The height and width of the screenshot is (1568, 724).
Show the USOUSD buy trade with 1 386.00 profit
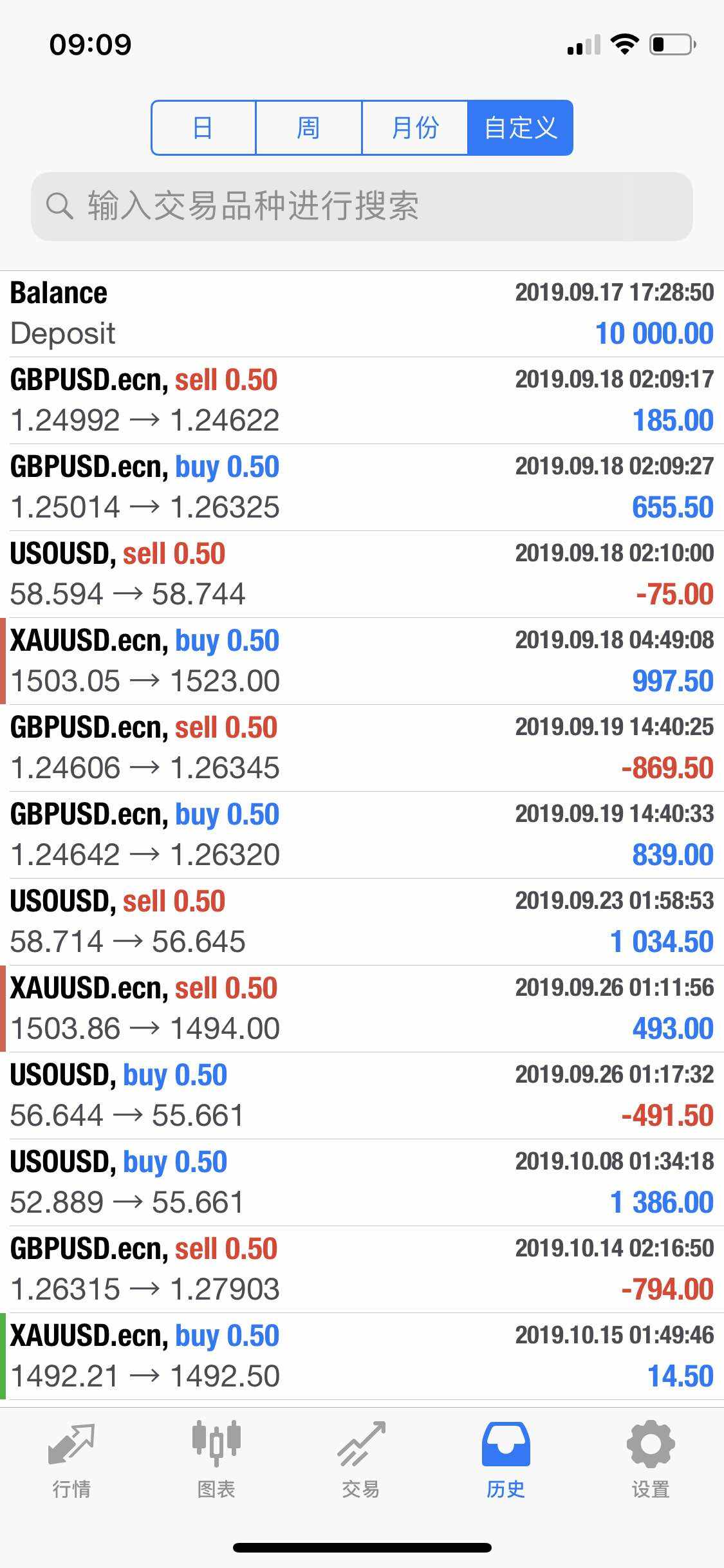[x=362, y=1182]
